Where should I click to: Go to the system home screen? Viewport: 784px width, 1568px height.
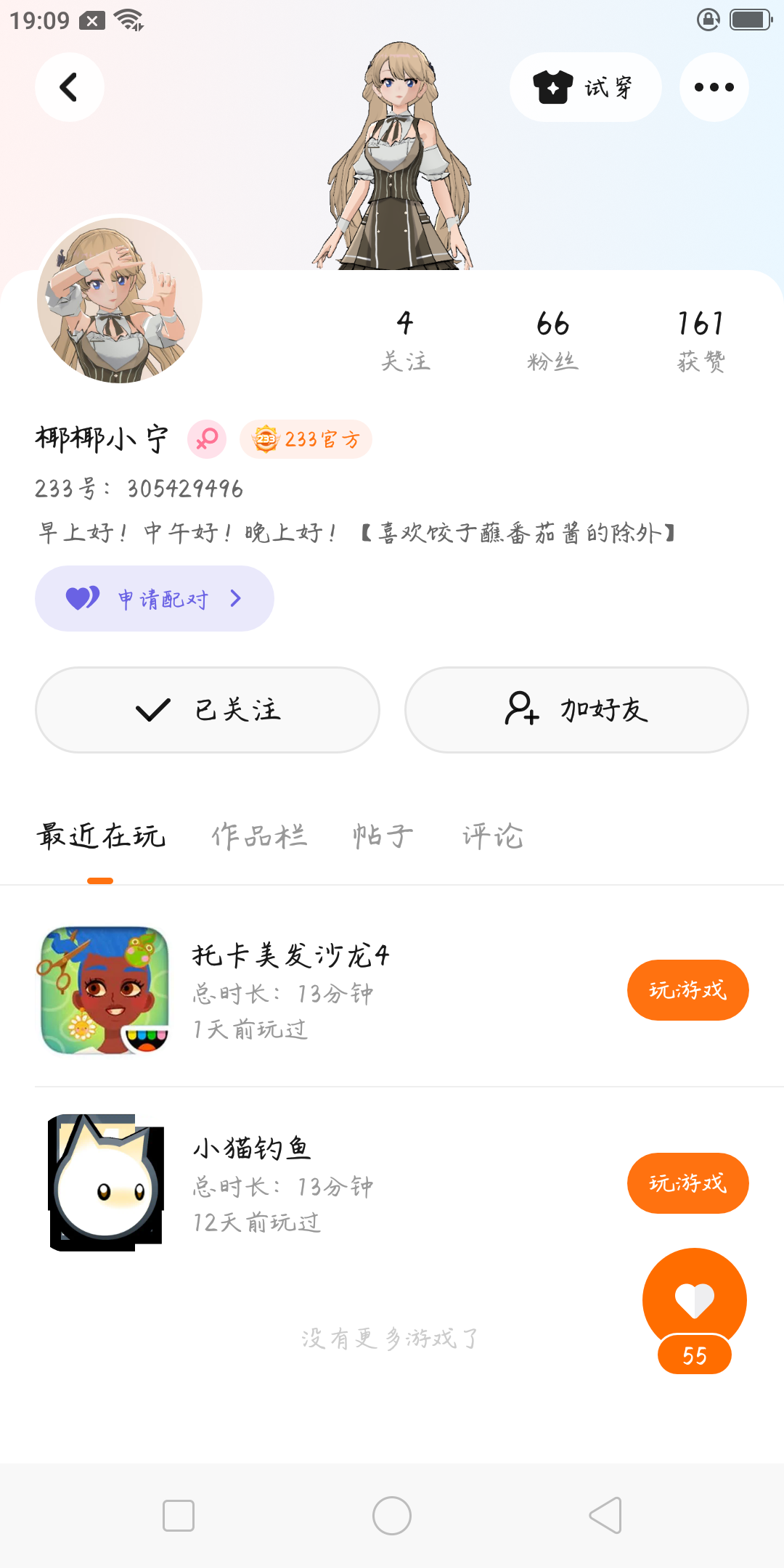392,1516
